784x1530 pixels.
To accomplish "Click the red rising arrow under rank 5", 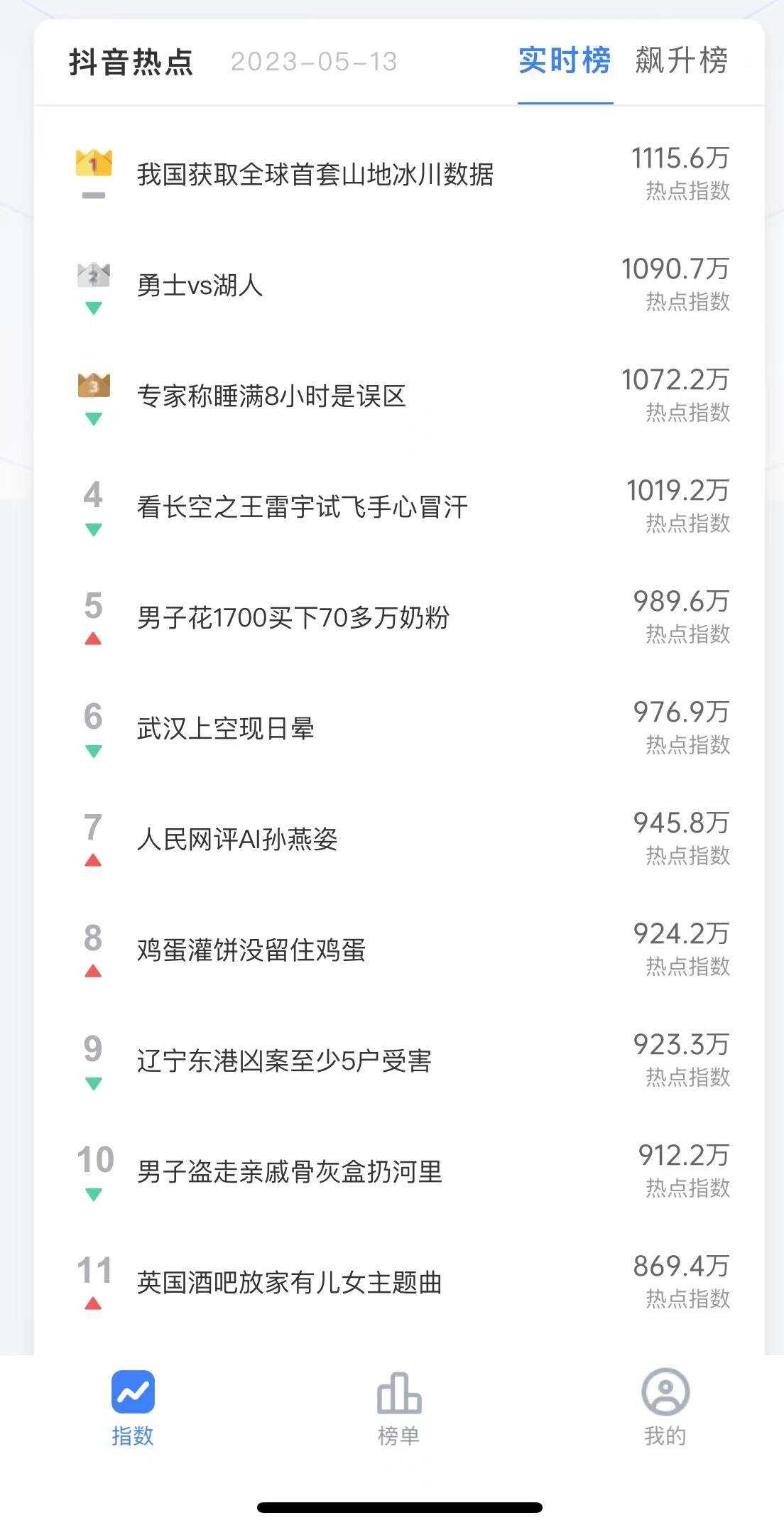I will 93,639.
